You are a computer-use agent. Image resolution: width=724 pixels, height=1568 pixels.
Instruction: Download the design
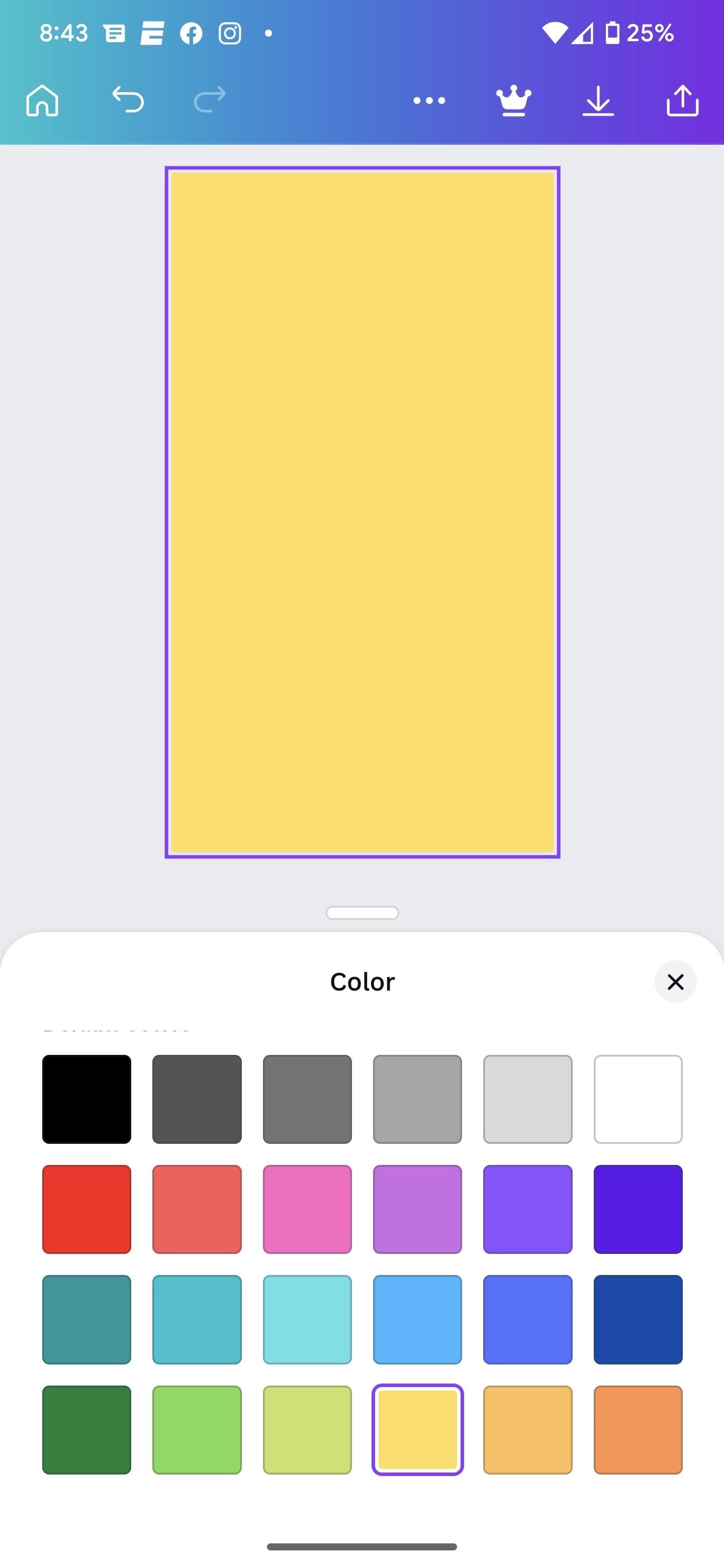tap(598, 101)
